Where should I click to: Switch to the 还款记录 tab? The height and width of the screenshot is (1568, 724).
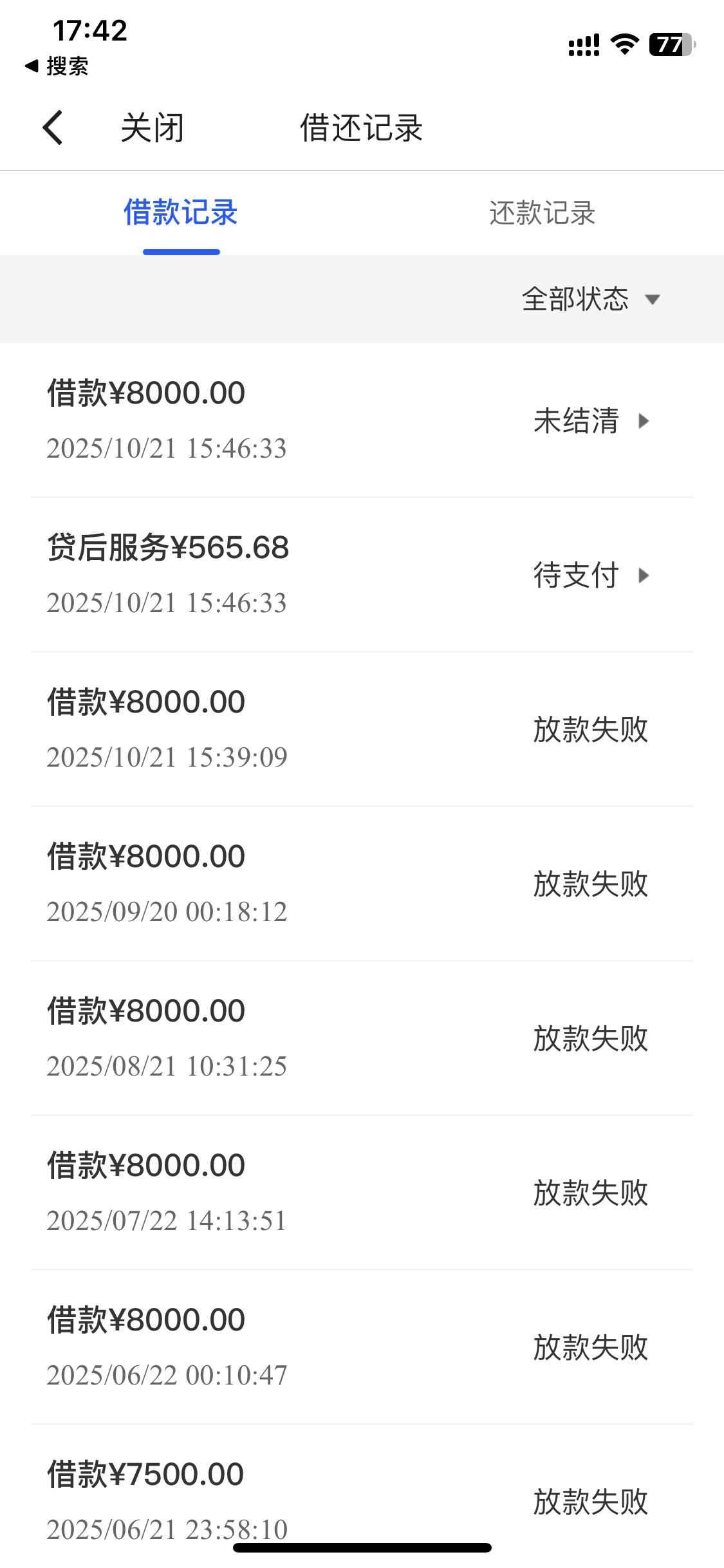[x=542, y=213]
